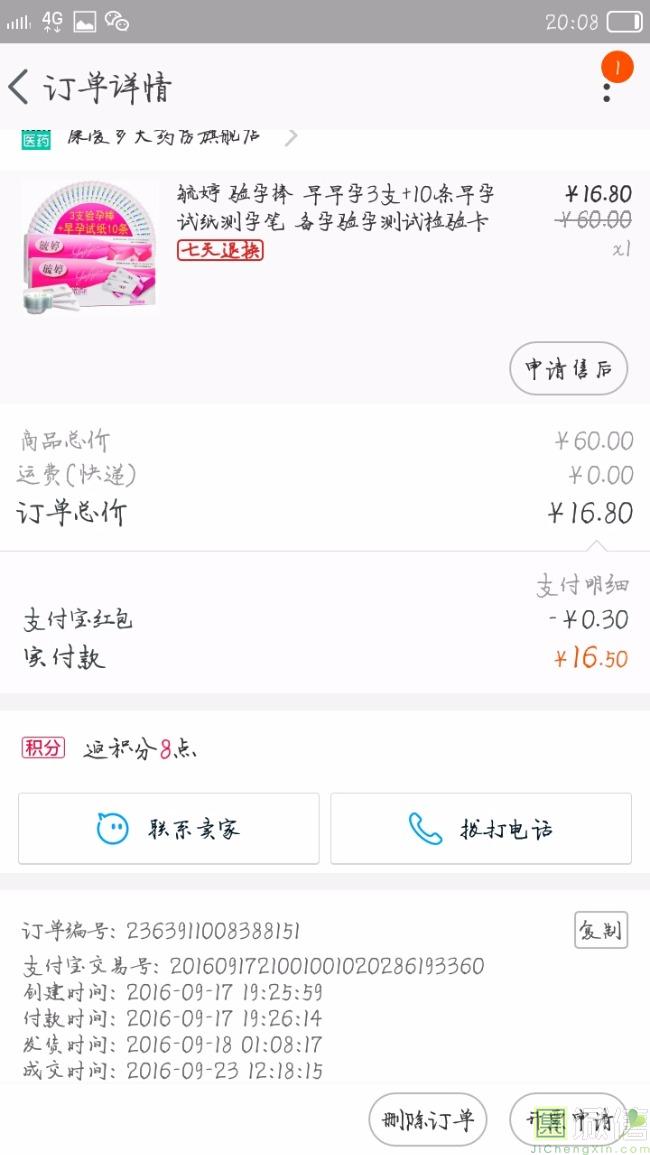Viewport: 650px width, 1155px height.
Task: Tap 申请售后 button
Action: [x=568, y=368]
